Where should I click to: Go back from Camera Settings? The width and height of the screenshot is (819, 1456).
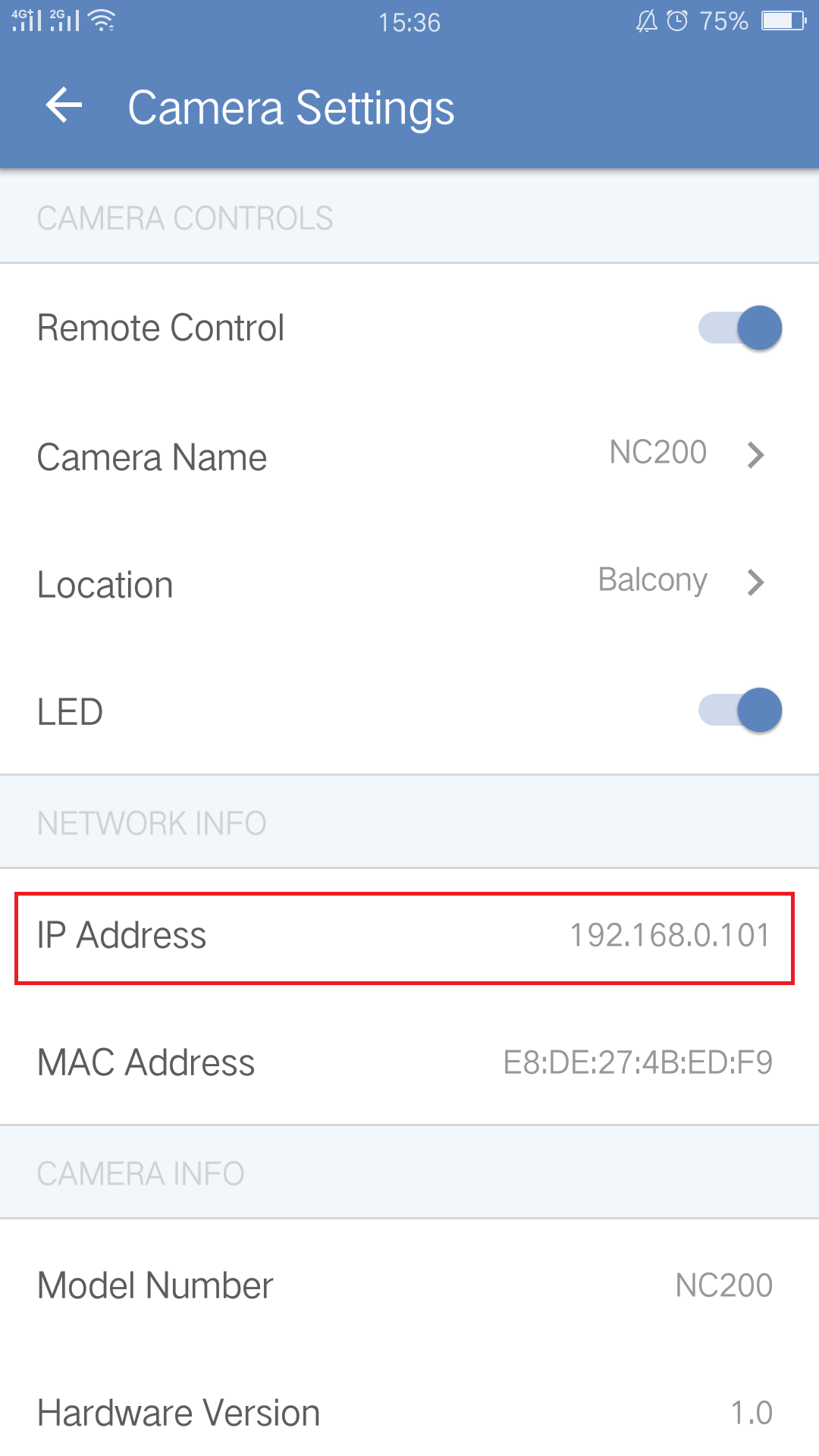click(x=64, y=105)
